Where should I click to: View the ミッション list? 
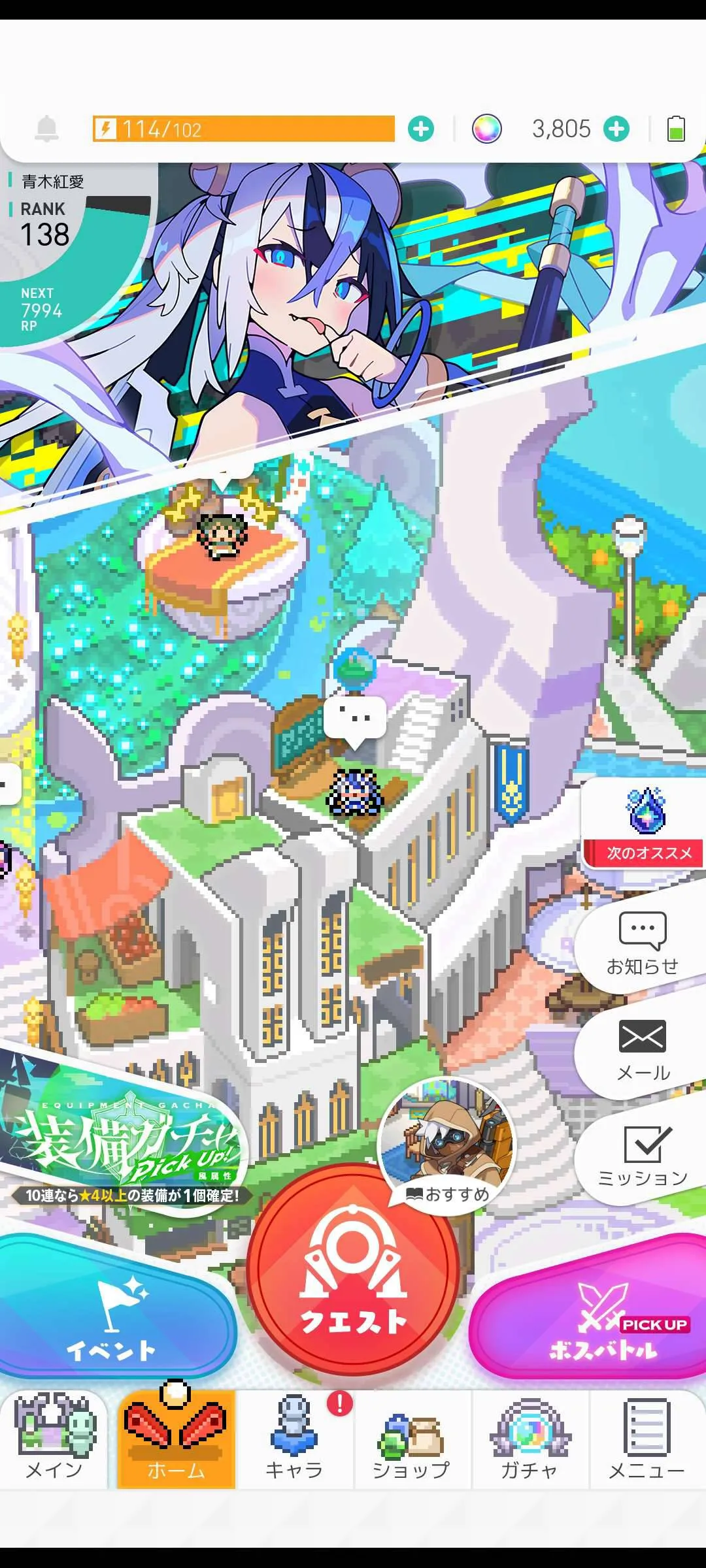[643, 1156]
